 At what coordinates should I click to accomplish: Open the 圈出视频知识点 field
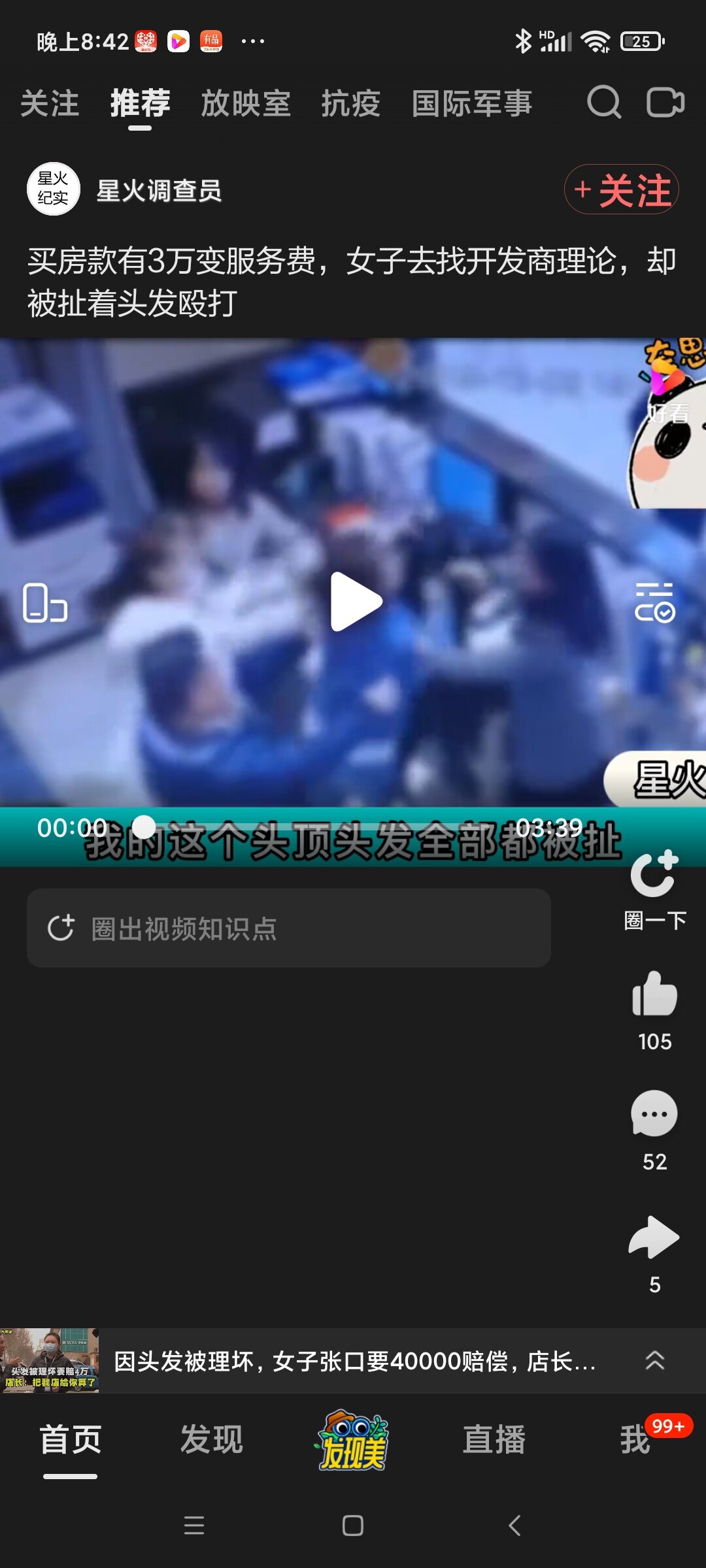[x=288, y=928]
